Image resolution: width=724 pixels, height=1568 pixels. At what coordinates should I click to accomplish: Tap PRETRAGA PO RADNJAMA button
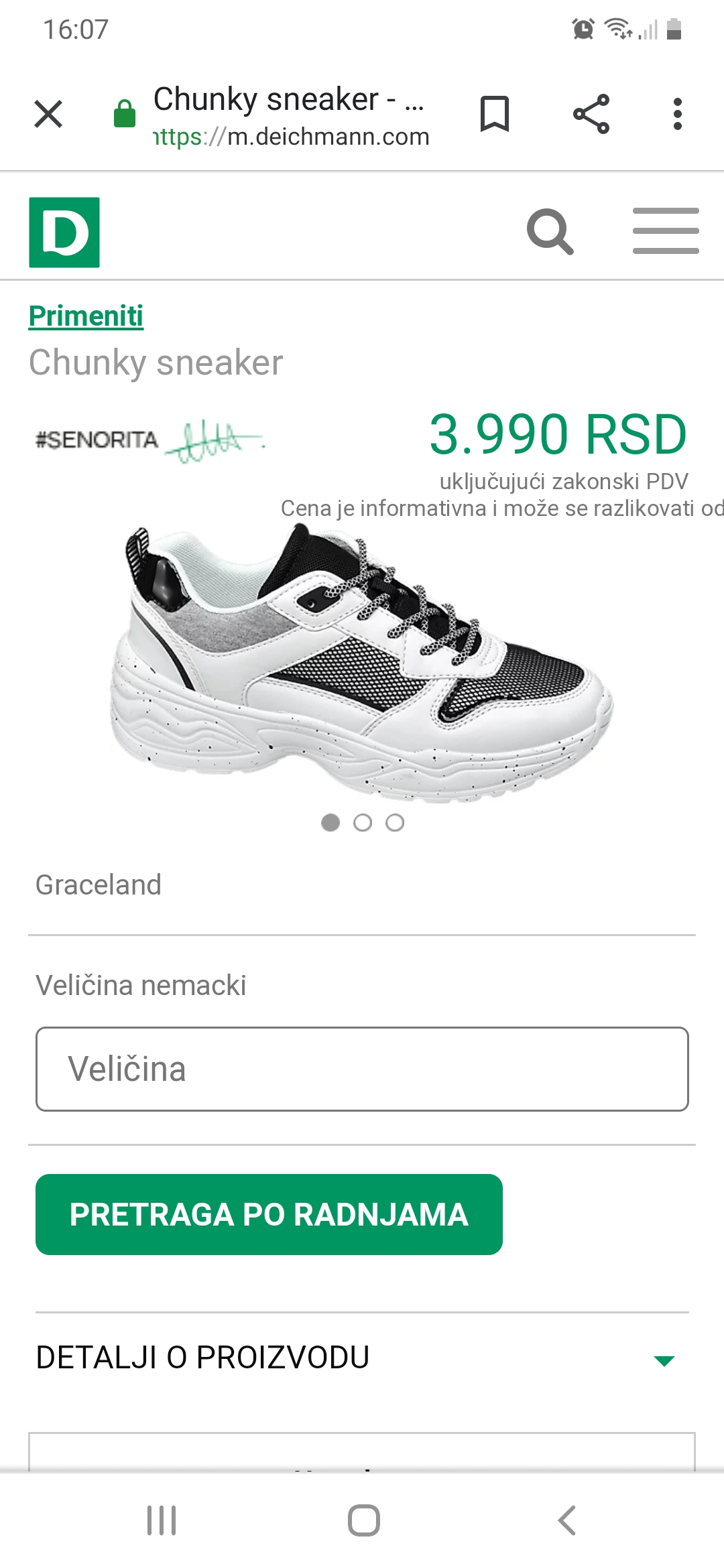pyautogui.click(x=269, y=1214)
